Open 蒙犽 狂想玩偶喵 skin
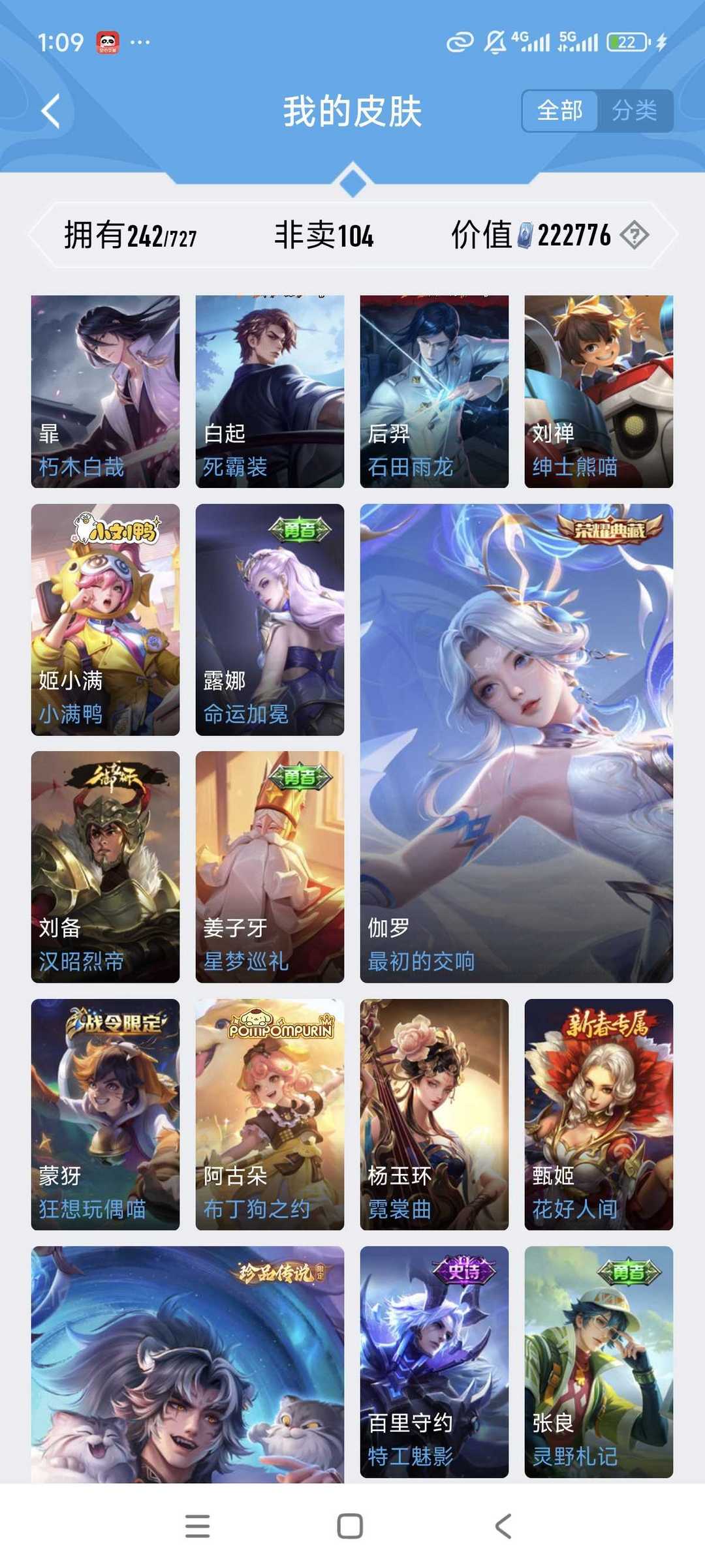705x1568 pixels. click(x=105, y=1115)
